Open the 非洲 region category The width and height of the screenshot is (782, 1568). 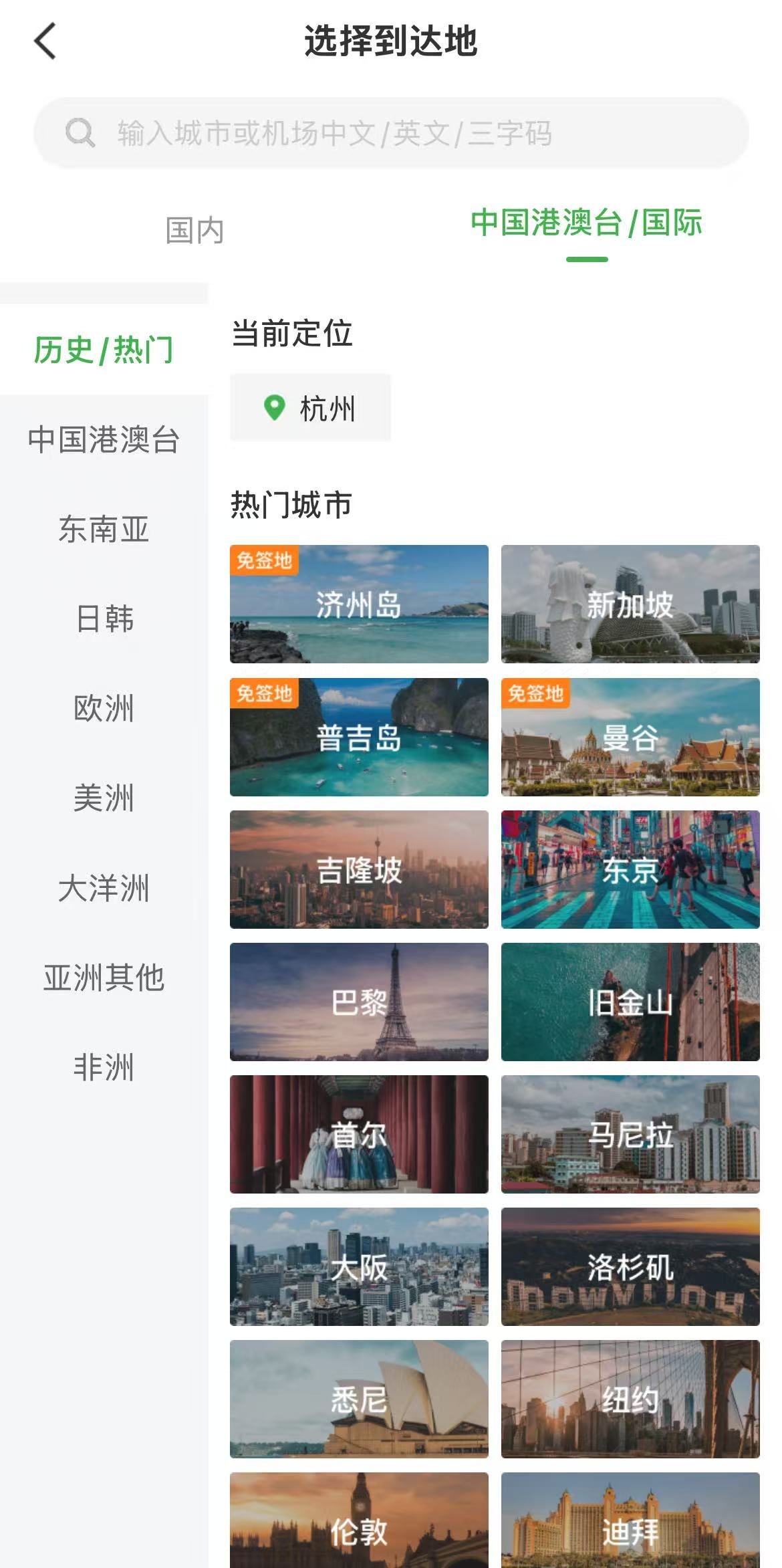(104, 1067)
